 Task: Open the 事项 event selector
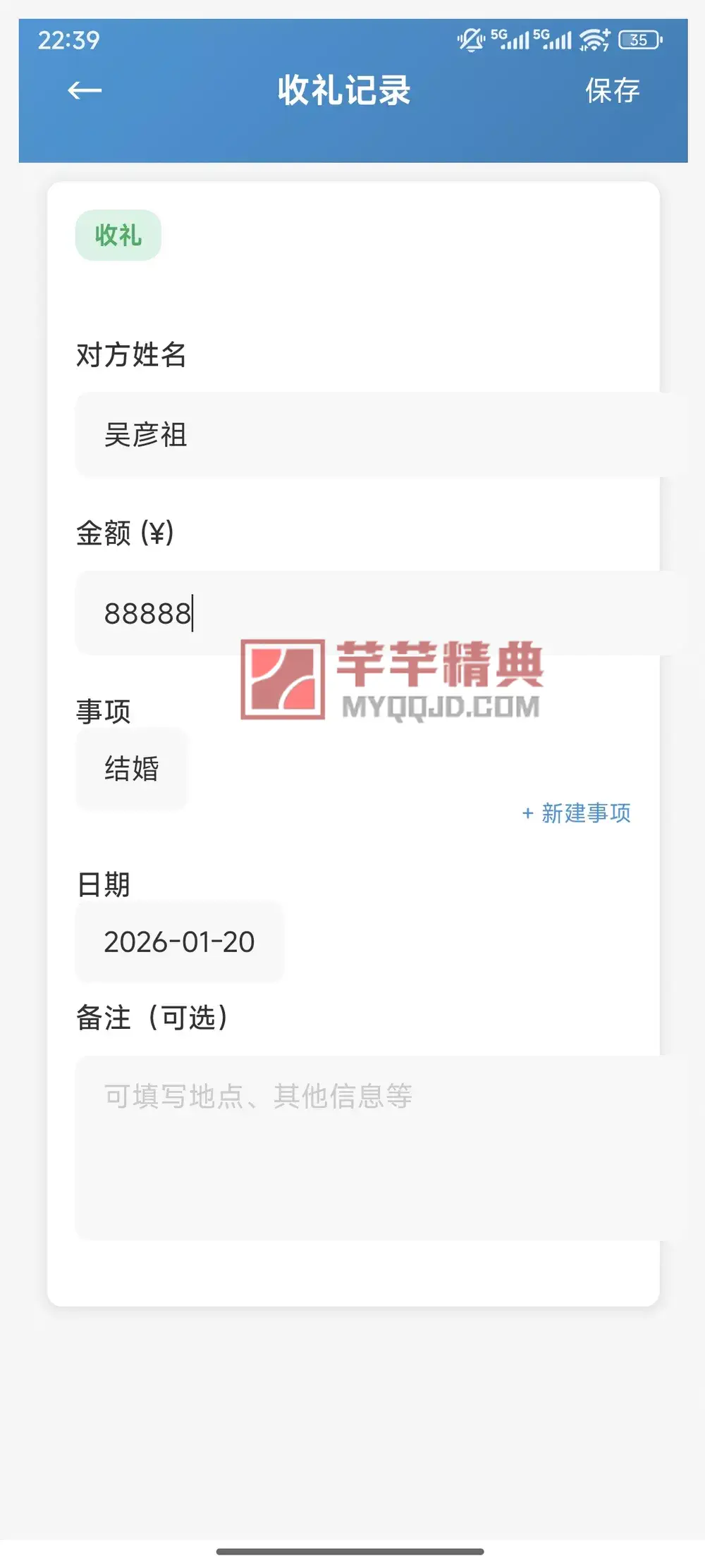pyautogui.click(x=103, y=711)
